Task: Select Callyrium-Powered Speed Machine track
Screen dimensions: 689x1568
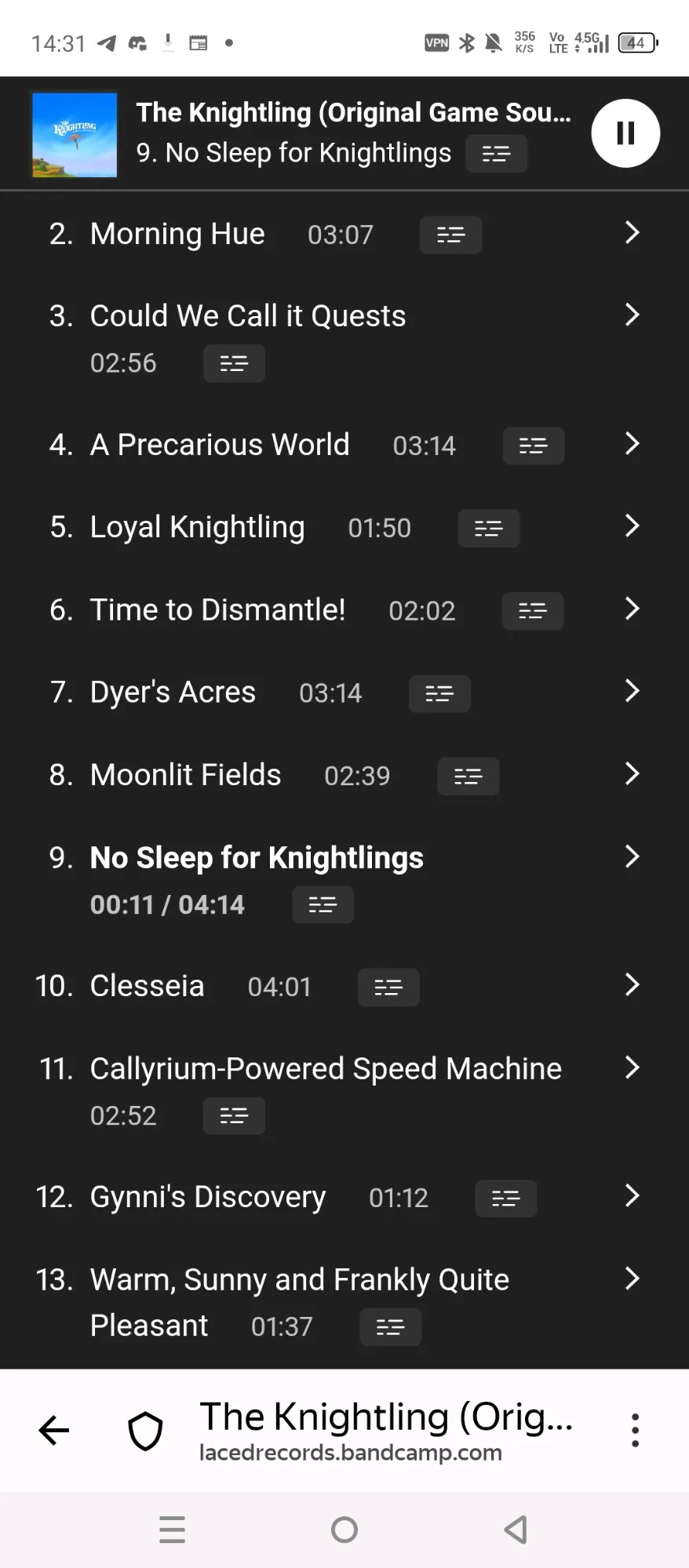Action: pyautogui.click(x=326, y=1068)
